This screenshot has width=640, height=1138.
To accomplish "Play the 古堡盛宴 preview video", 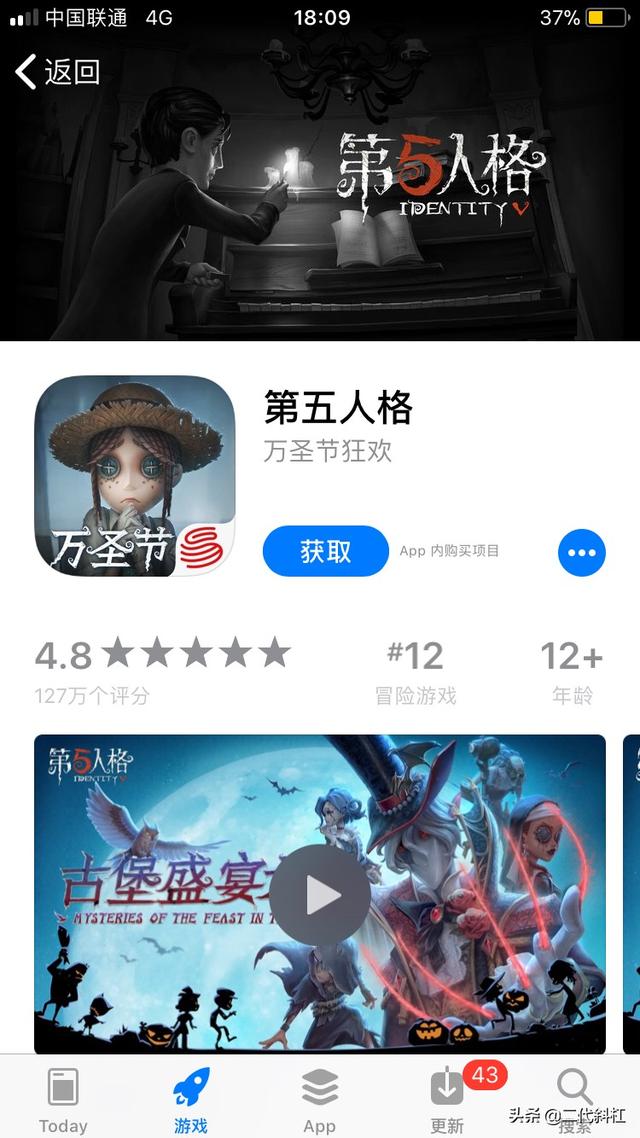I will click(x=320, y=895).
